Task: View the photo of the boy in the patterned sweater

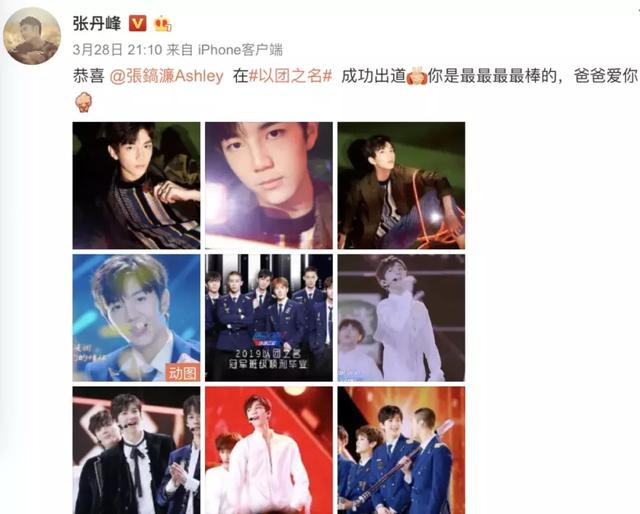Action: [x=136, y=185]
